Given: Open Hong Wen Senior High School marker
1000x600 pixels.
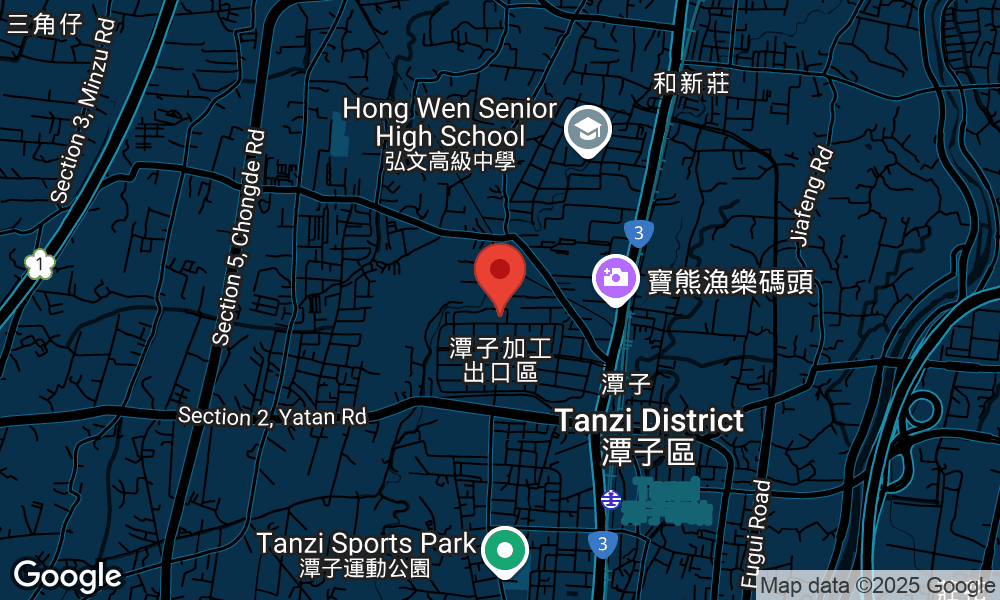Looking at the screenshot, I should 588,129.
